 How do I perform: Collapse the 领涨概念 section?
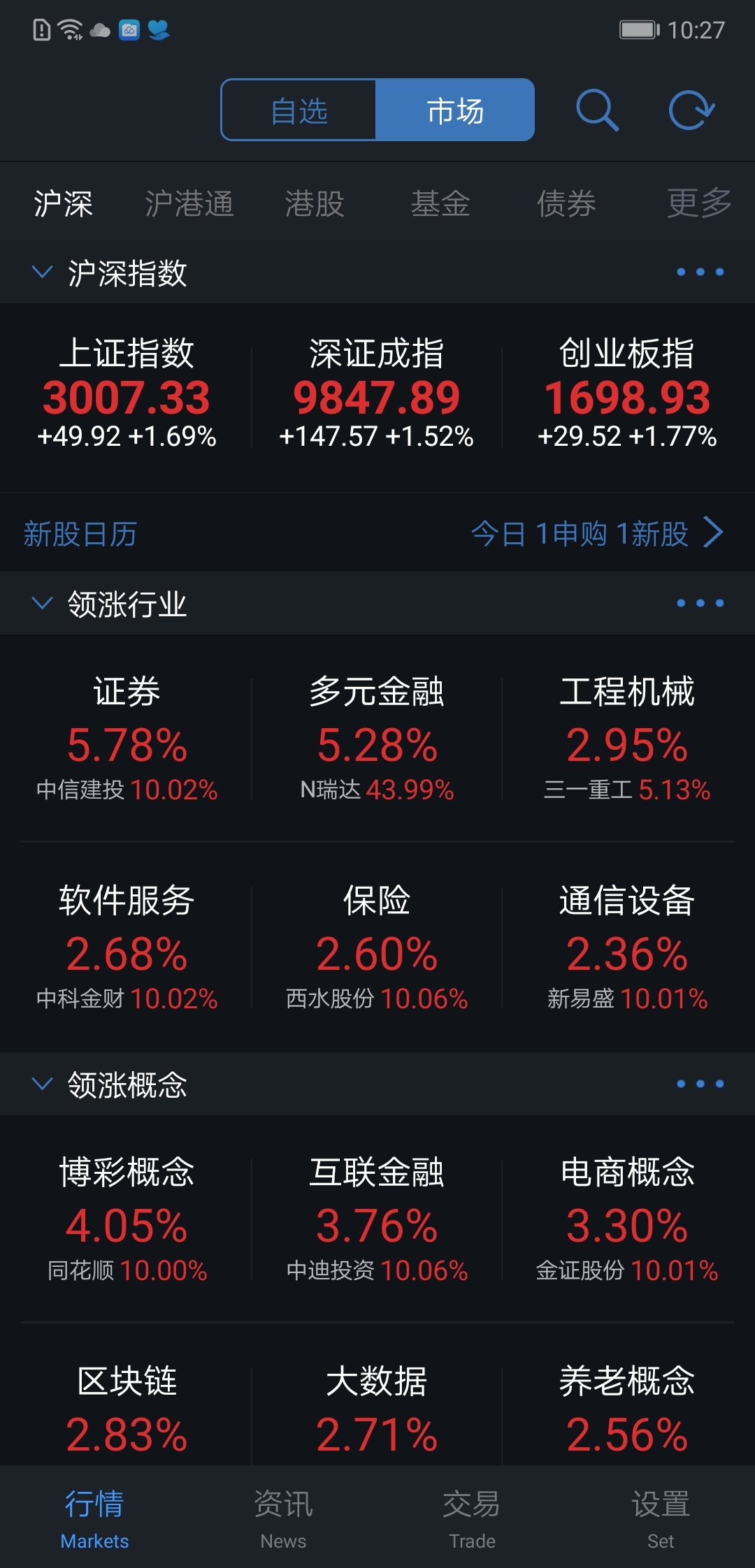[43, 1084]
